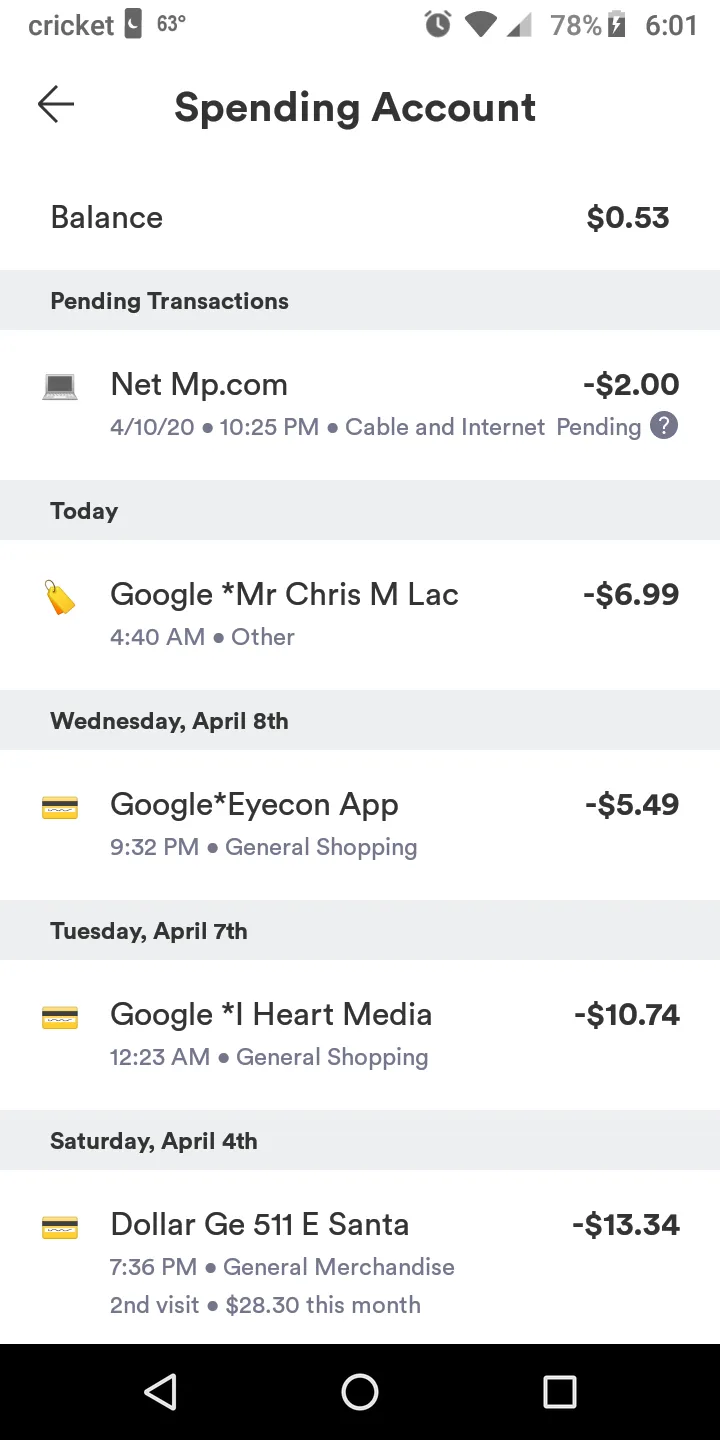The image size is (720, 1440).
Task: View the Google*Eyecon App transaction details
Action: point(360,825)
